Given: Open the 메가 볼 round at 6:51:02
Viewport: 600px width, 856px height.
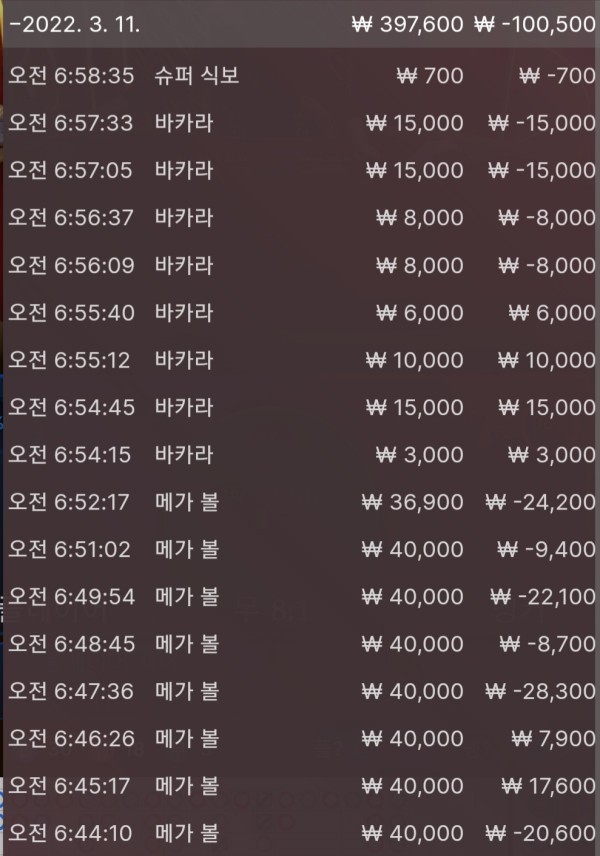Looking at the screenshot, I should tap(300, 549).
